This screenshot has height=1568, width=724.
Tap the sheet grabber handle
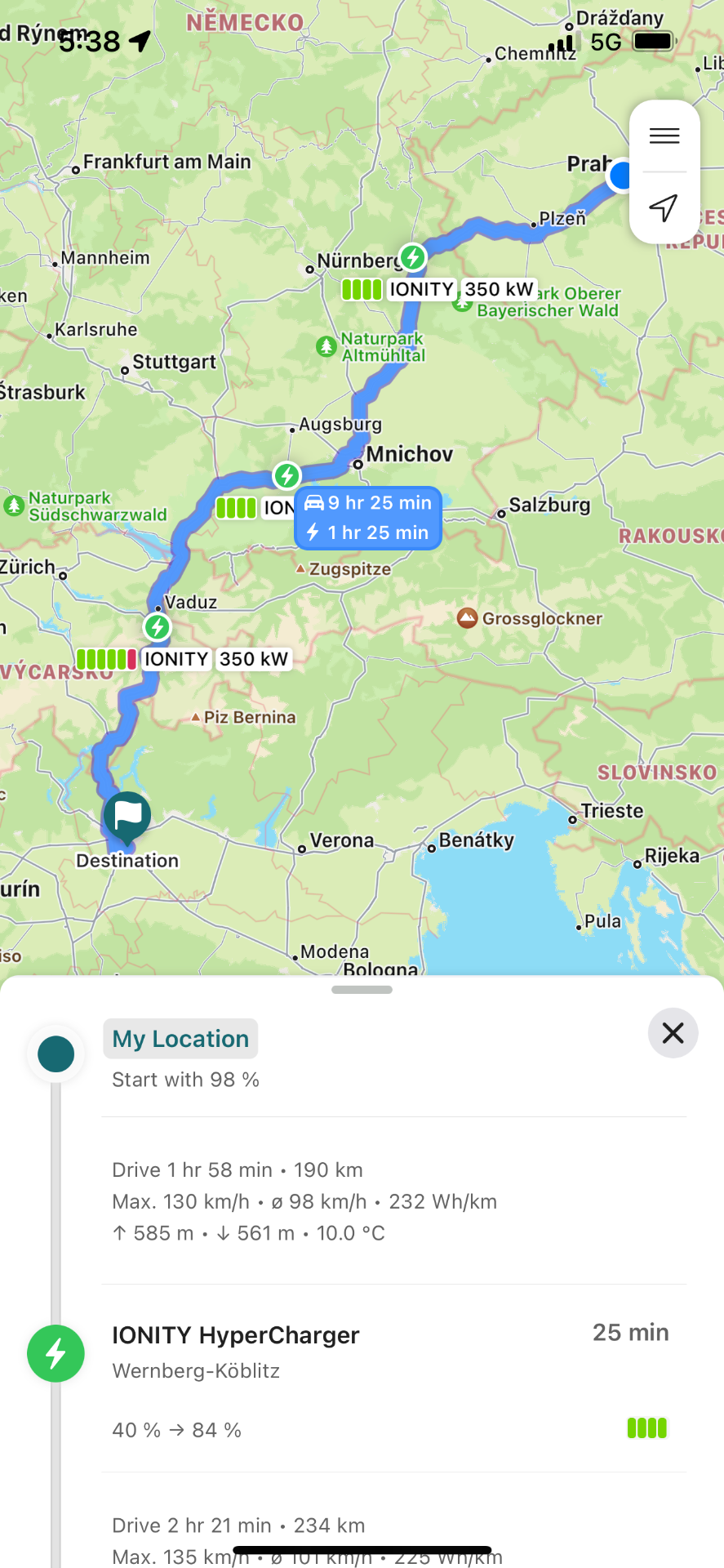click(362, 990)
